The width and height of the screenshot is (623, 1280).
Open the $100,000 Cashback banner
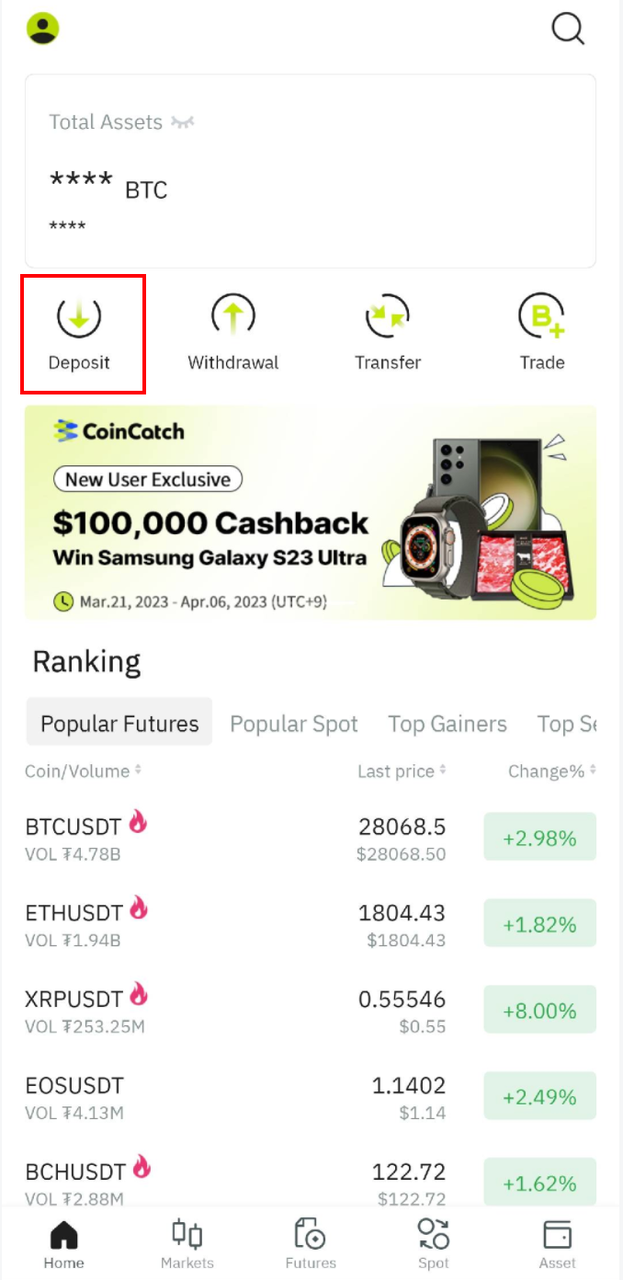[x=310, y=512]
